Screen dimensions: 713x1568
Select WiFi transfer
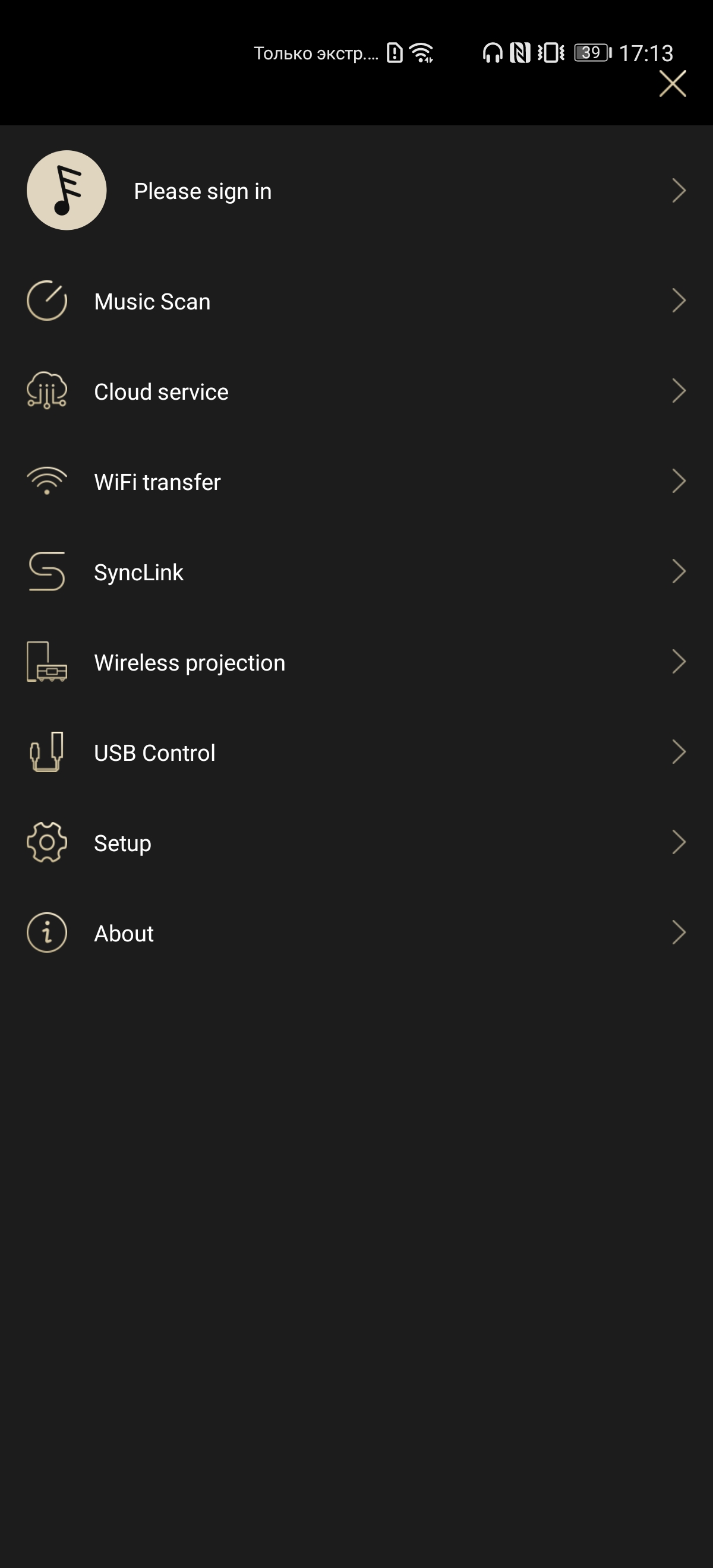point(157,482)
